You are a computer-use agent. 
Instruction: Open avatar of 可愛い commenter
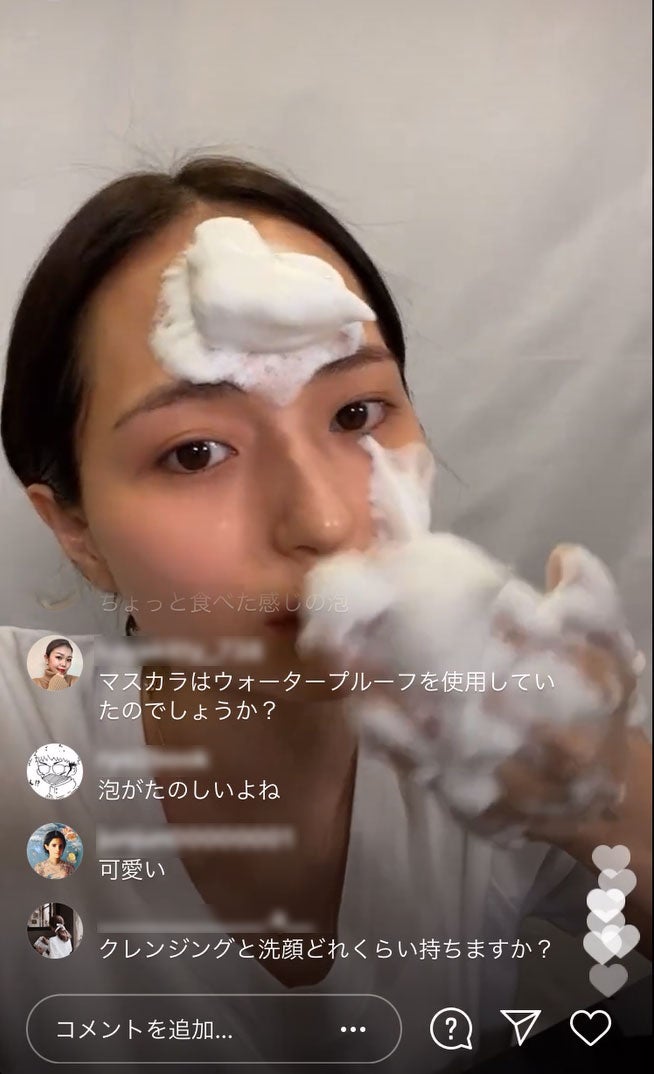[x=54, y=850]
